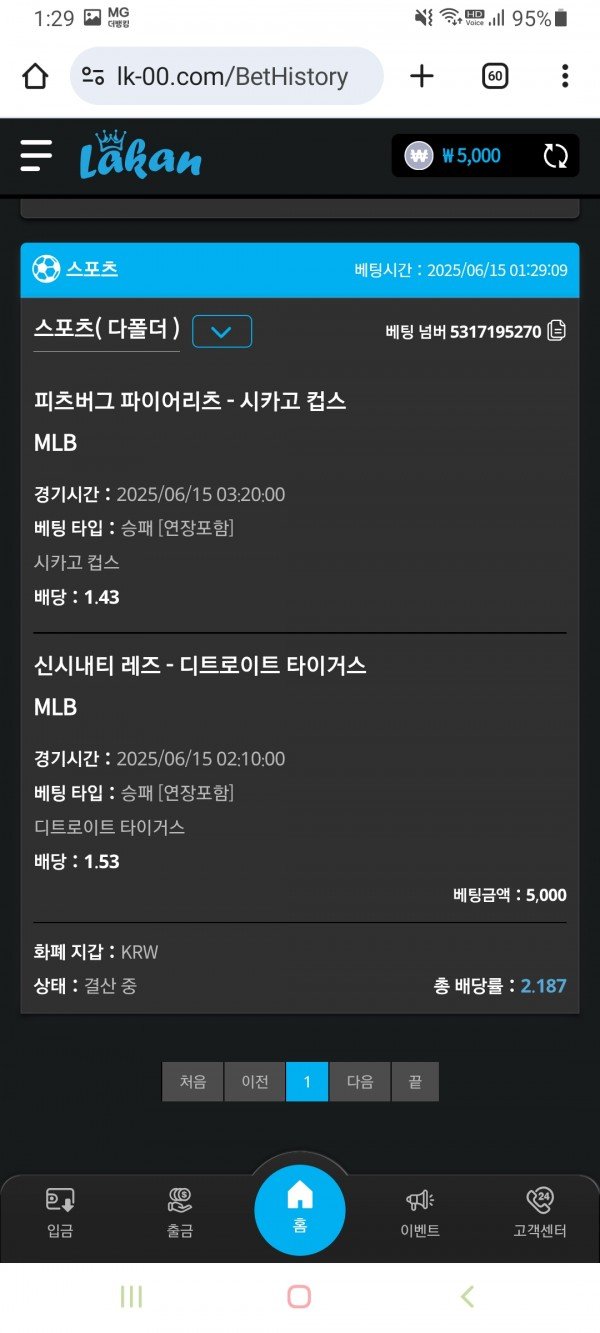600x1333 pixels.
Task: Go to 이전 previous page
Action: [x=255, y=1082]
